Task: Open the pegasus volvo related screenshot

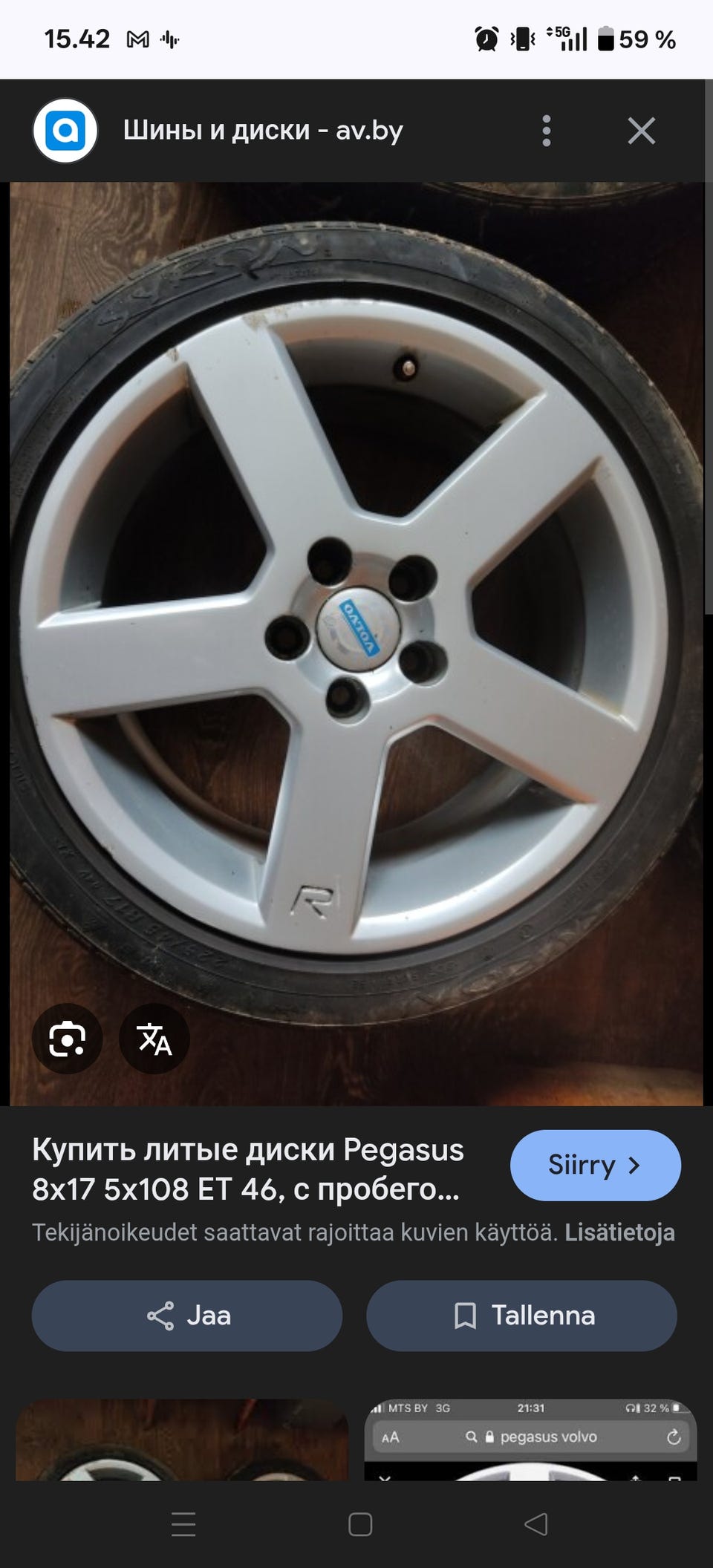Action: point(530,1440)
